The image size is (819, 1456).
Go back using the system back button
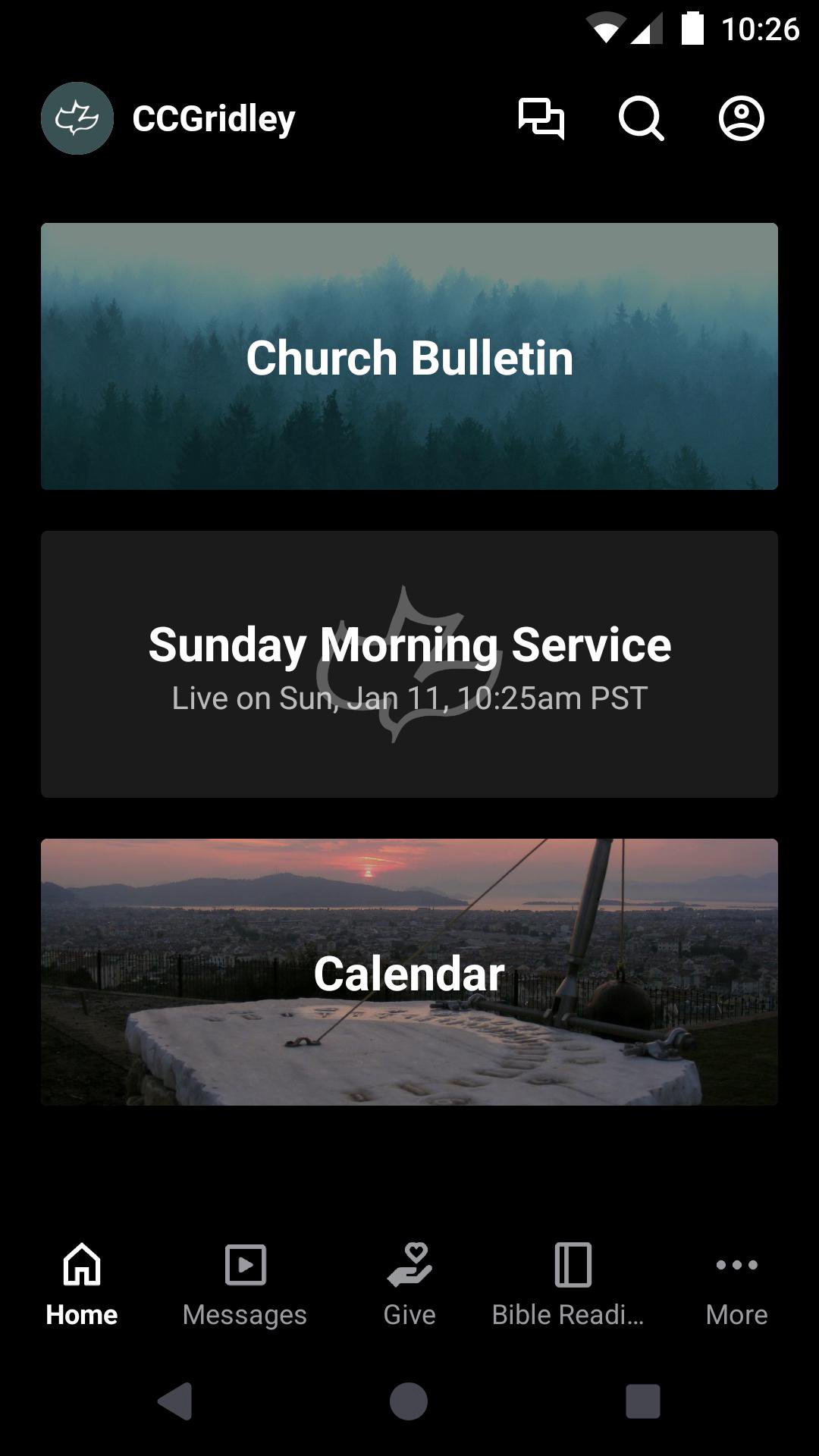(174, 1401)
